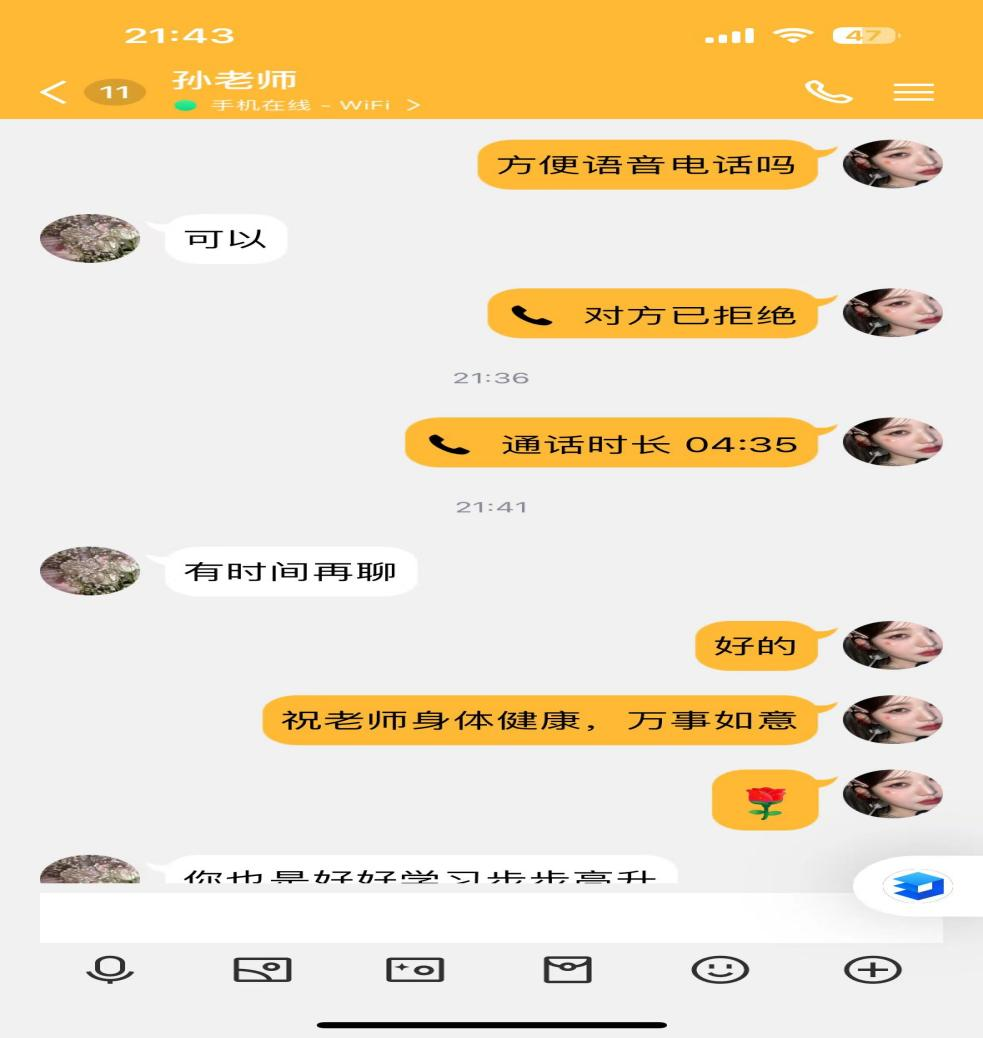
Task: Open more options with the plus icon
Action: pos(872,969)
